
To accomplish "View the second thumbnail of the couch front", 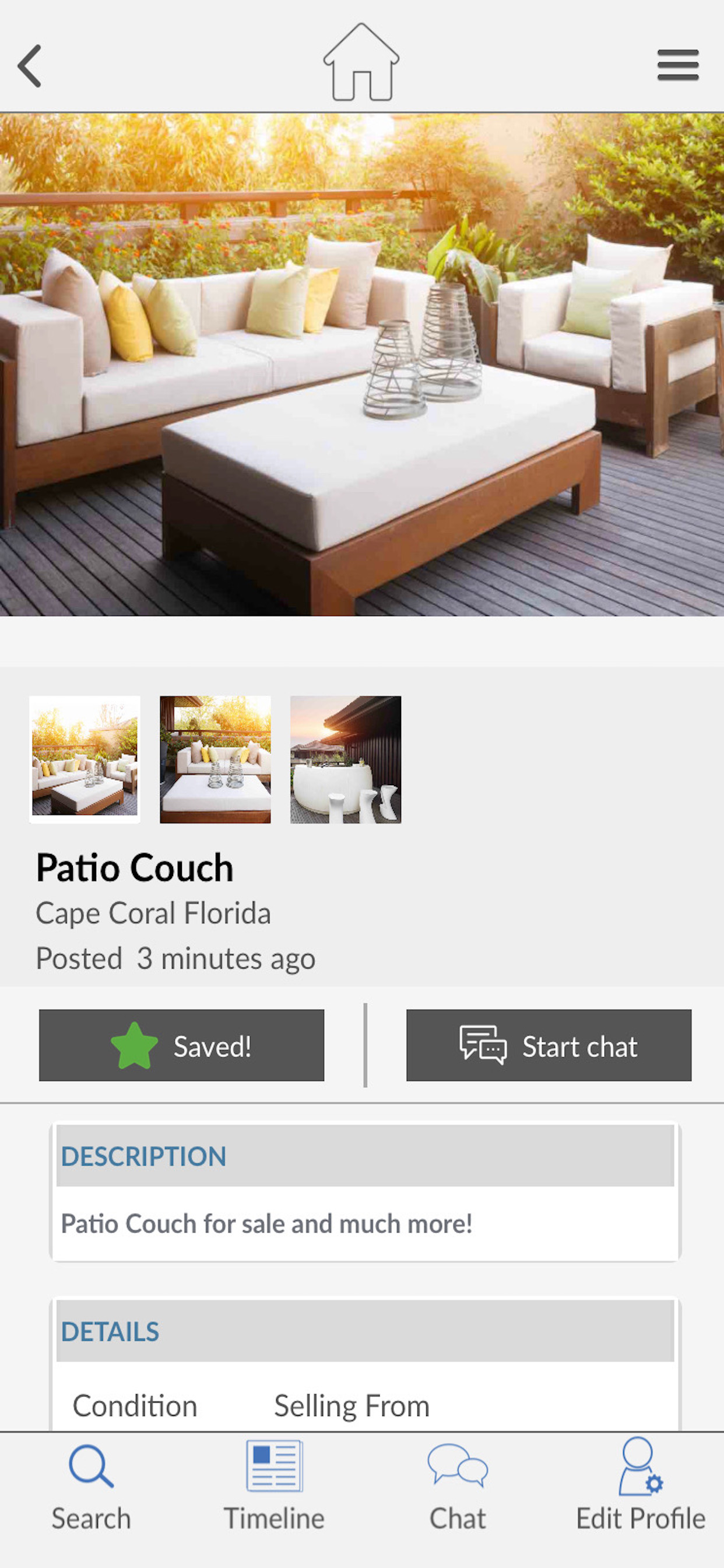I will pyautogui.click(x=215, y=759).
